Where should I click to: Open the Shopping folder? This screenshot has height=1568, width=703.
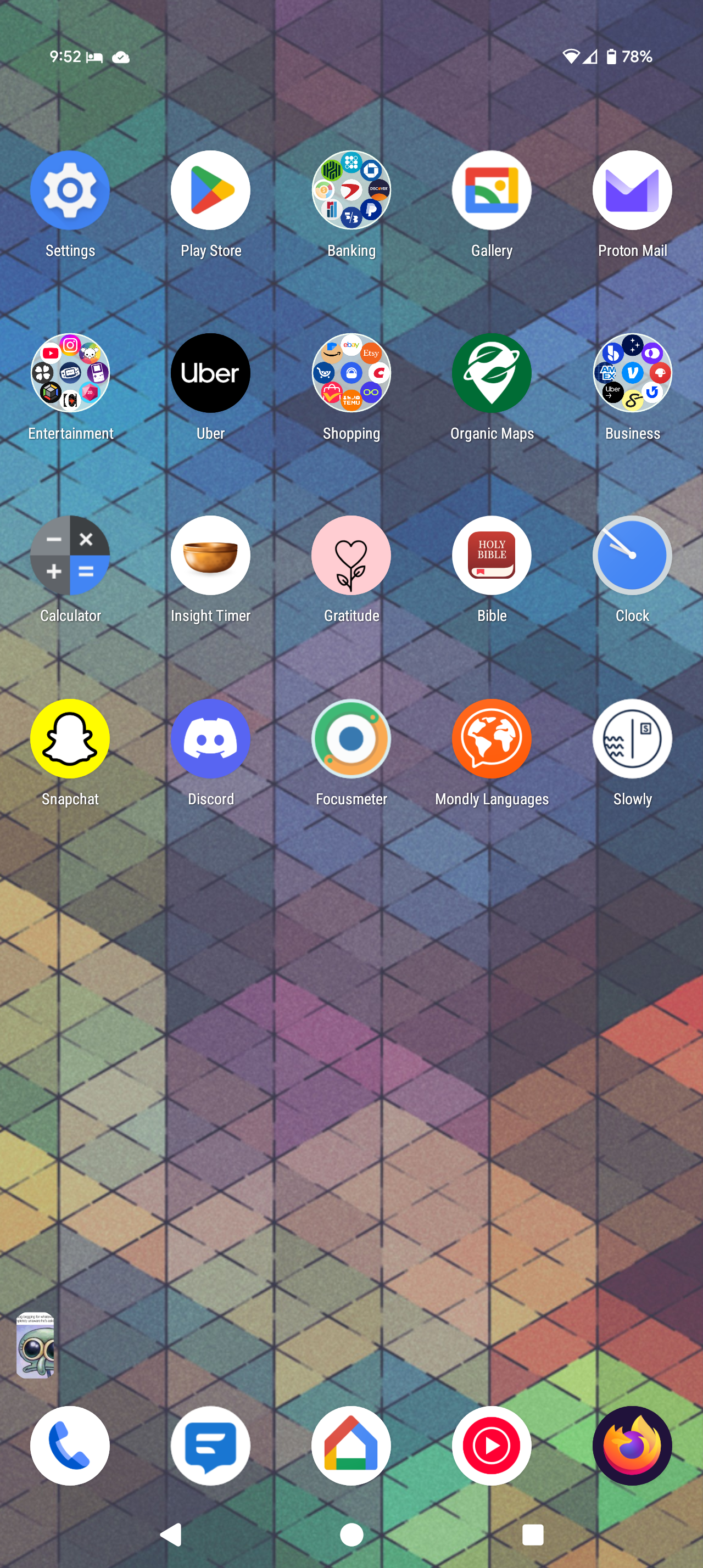[351, 373]
